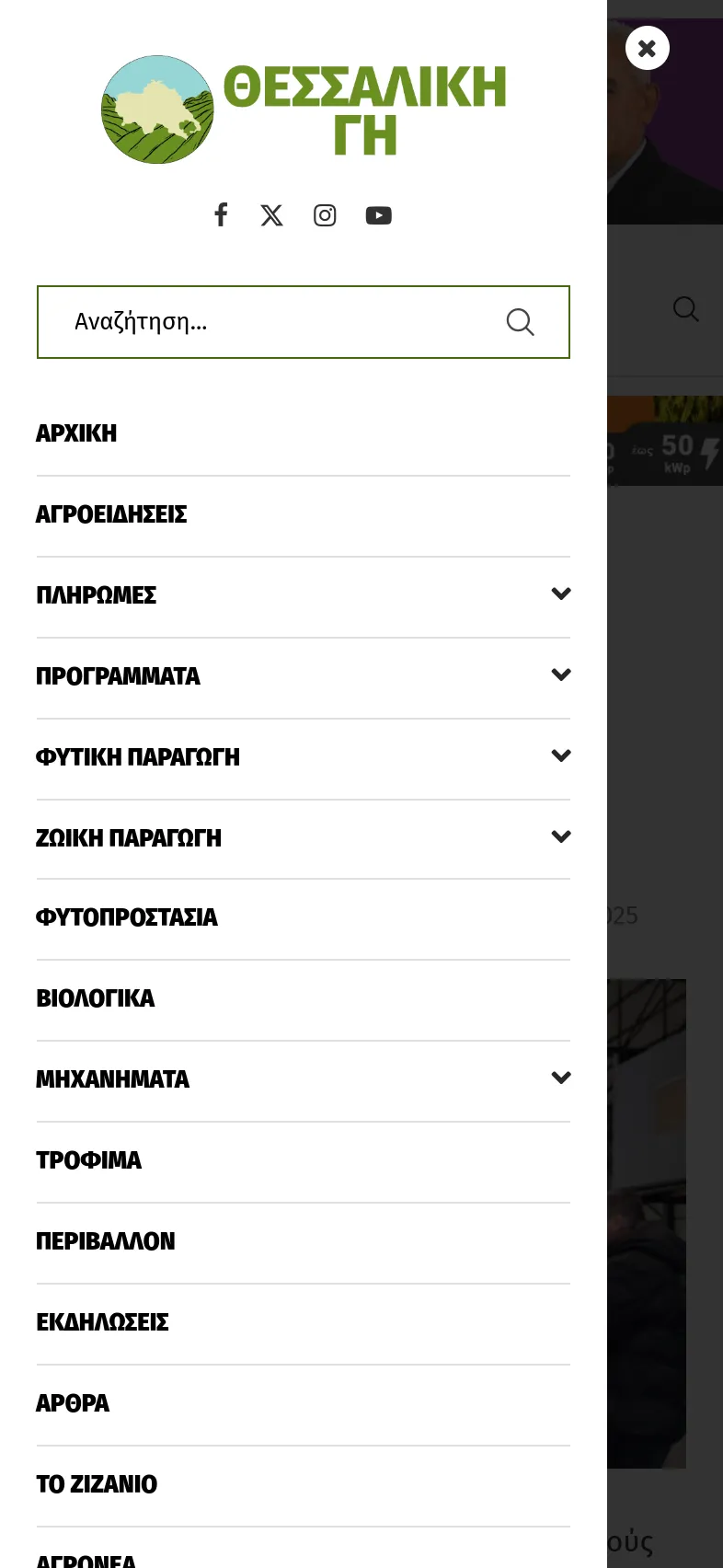Open the Facebook page link
723x1568 pixels.
pos(221,215)
